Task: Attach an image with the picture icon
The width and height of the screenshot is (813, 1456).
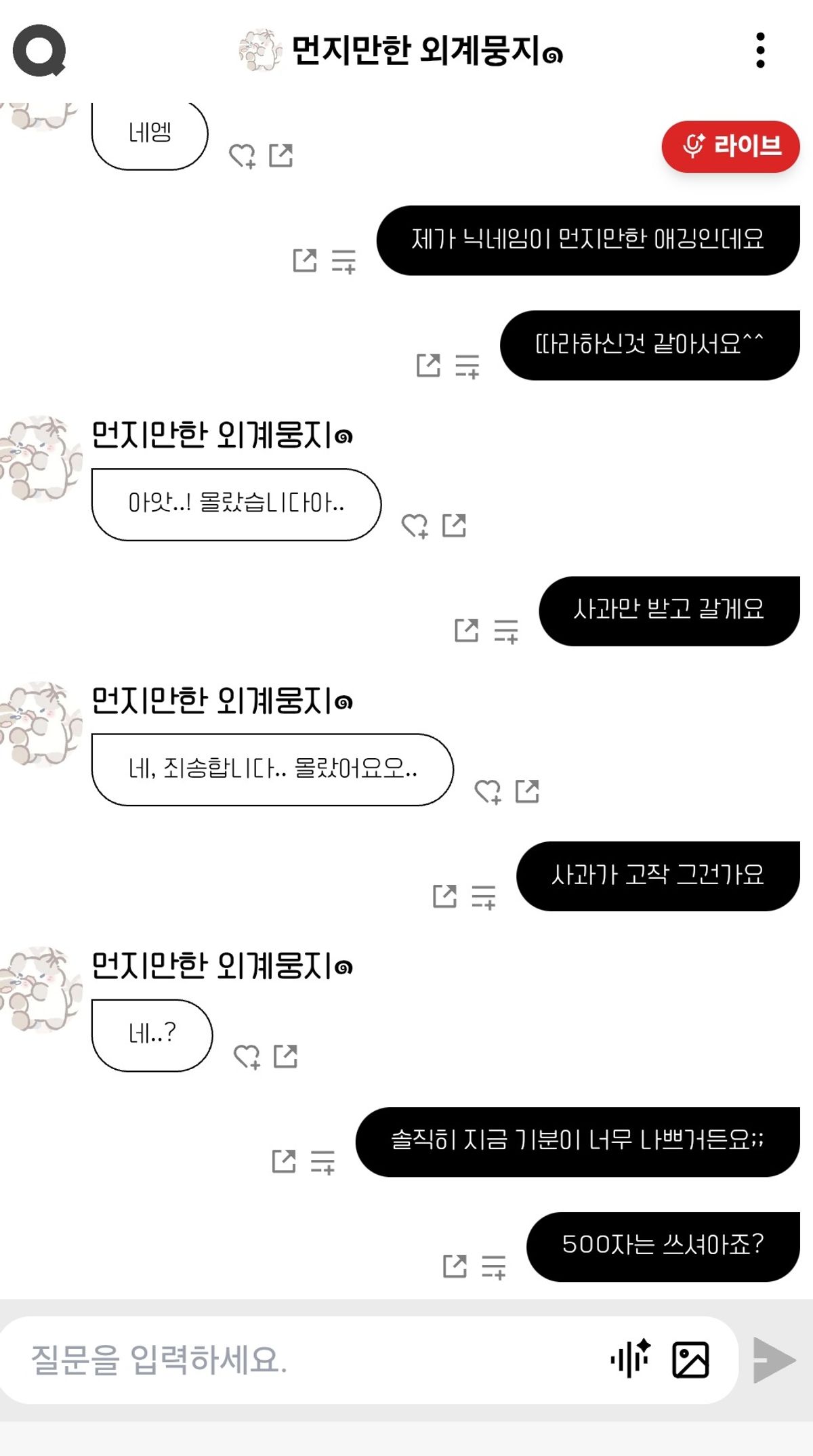Action: (690, 1360)
